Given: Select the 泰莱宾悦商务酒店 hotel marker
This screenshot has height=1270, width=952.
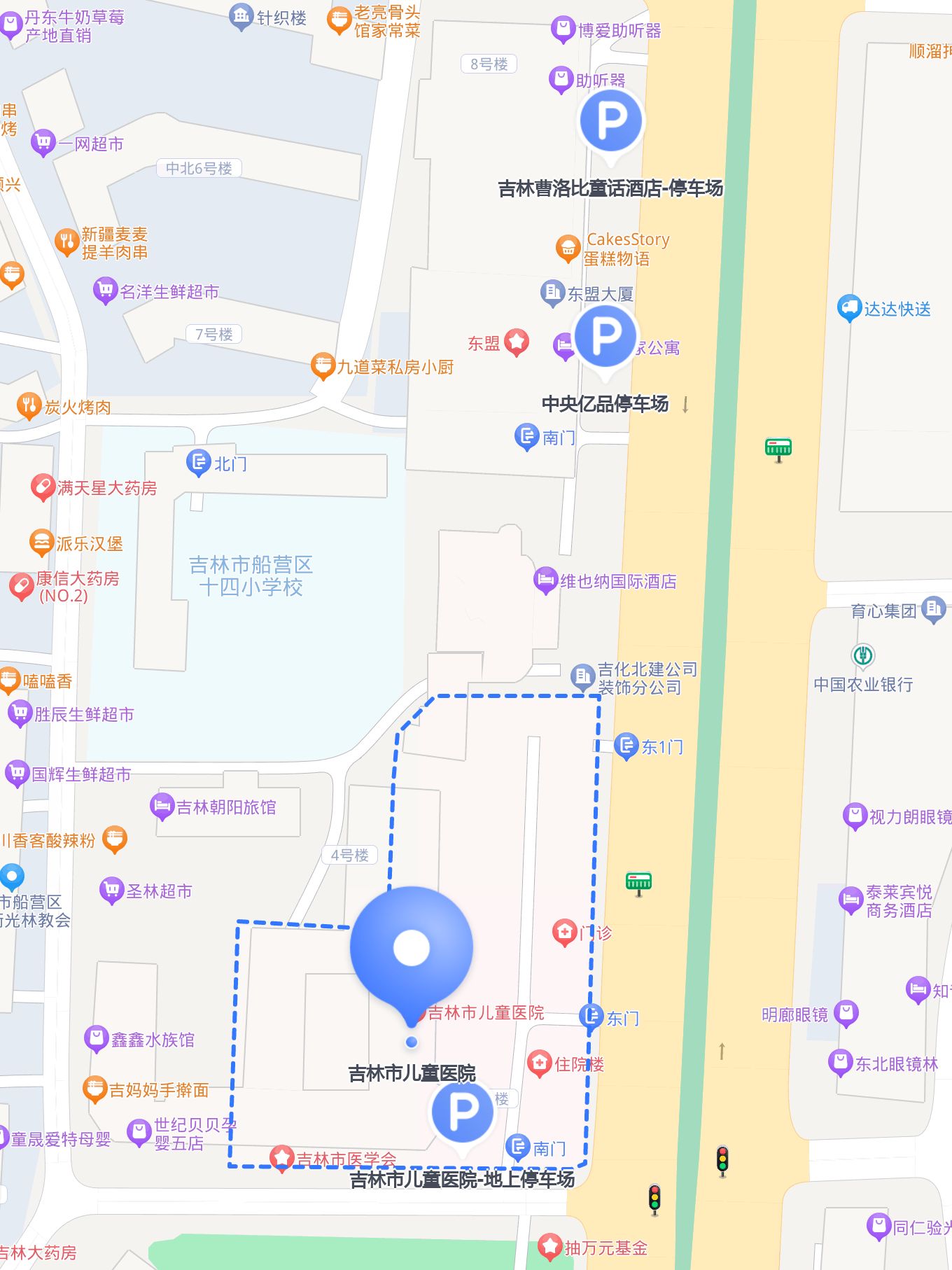Looking at the screenshot, I should click(850, 900).
